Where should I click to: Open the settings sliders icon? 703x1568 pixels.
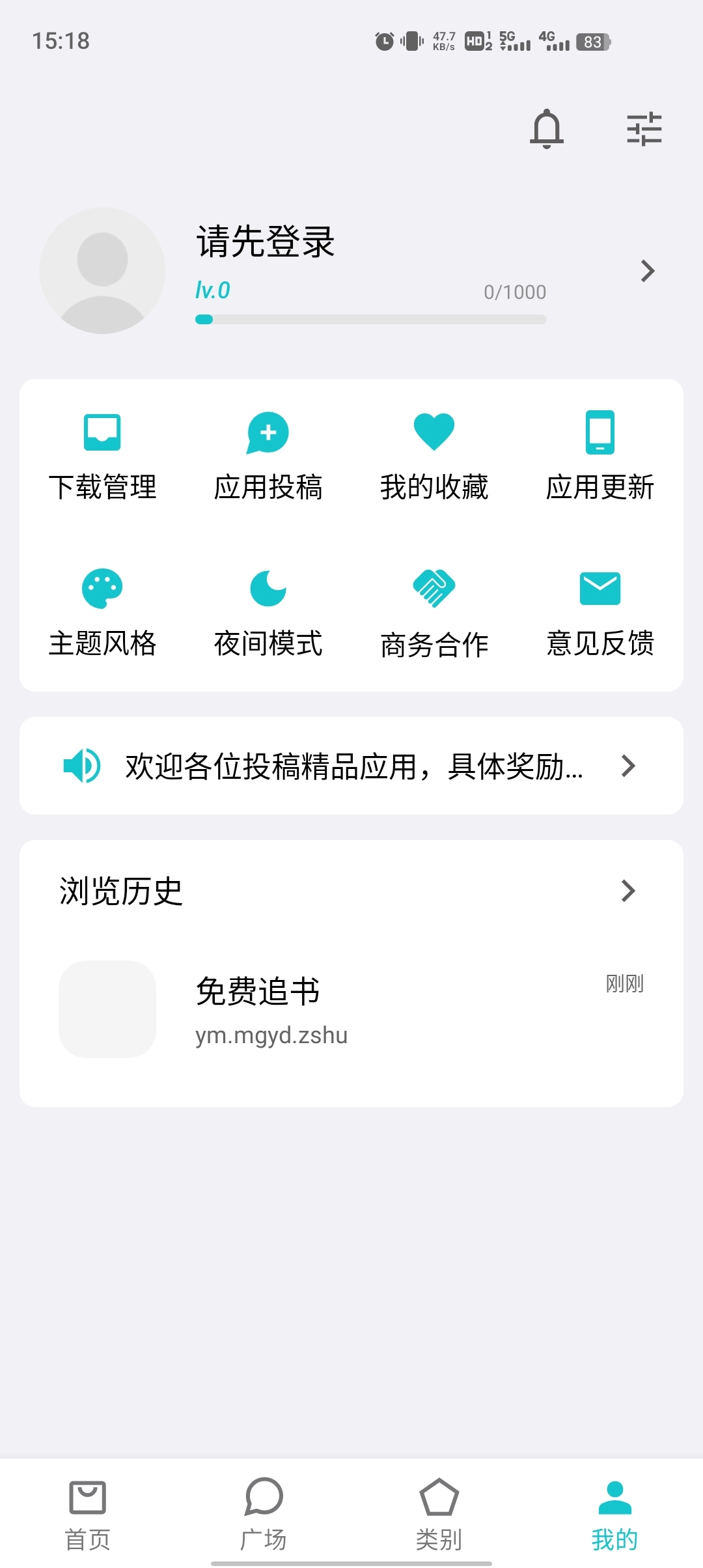(645, 128)
